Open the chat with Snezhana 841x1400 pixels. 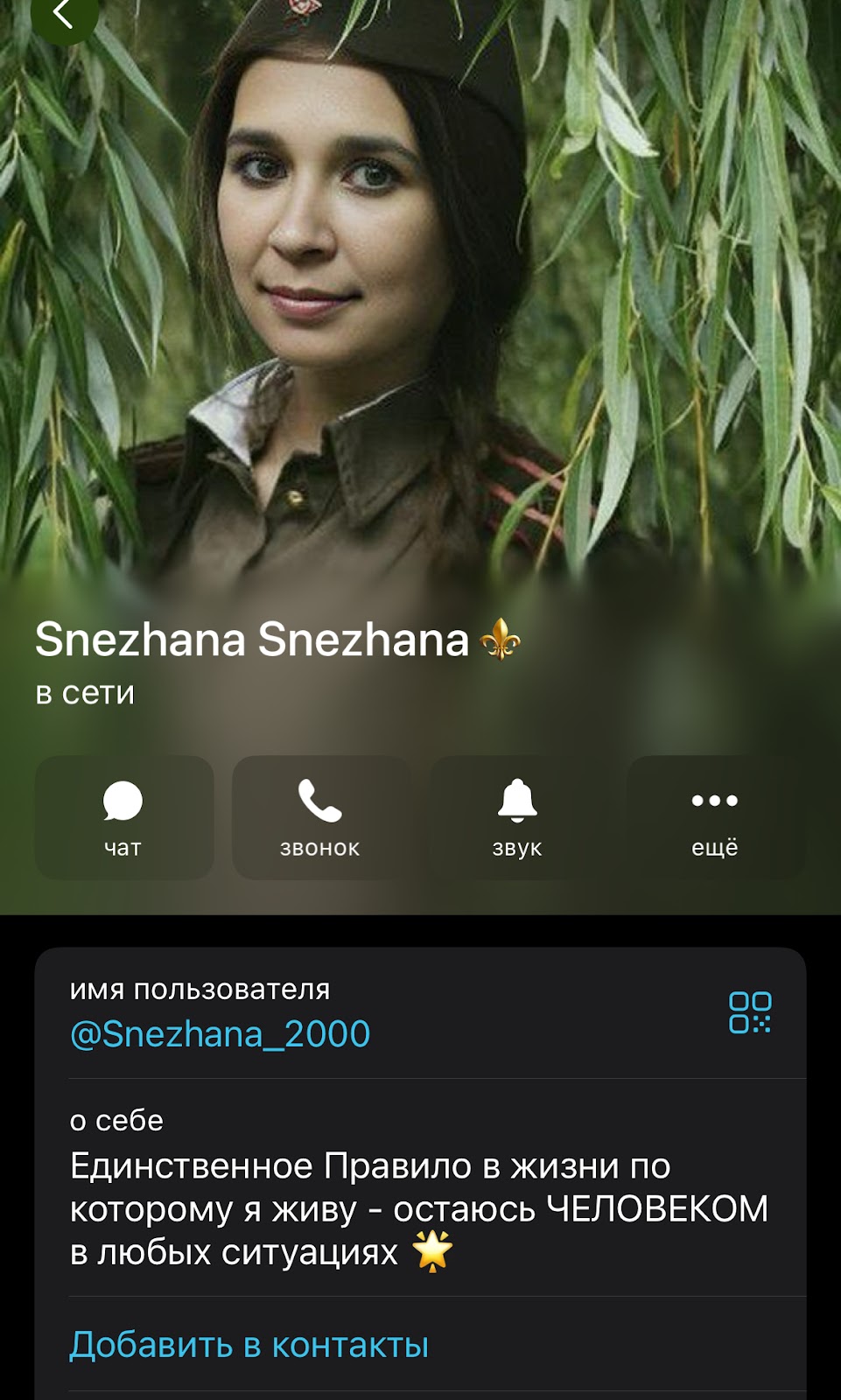coord(123,817)
